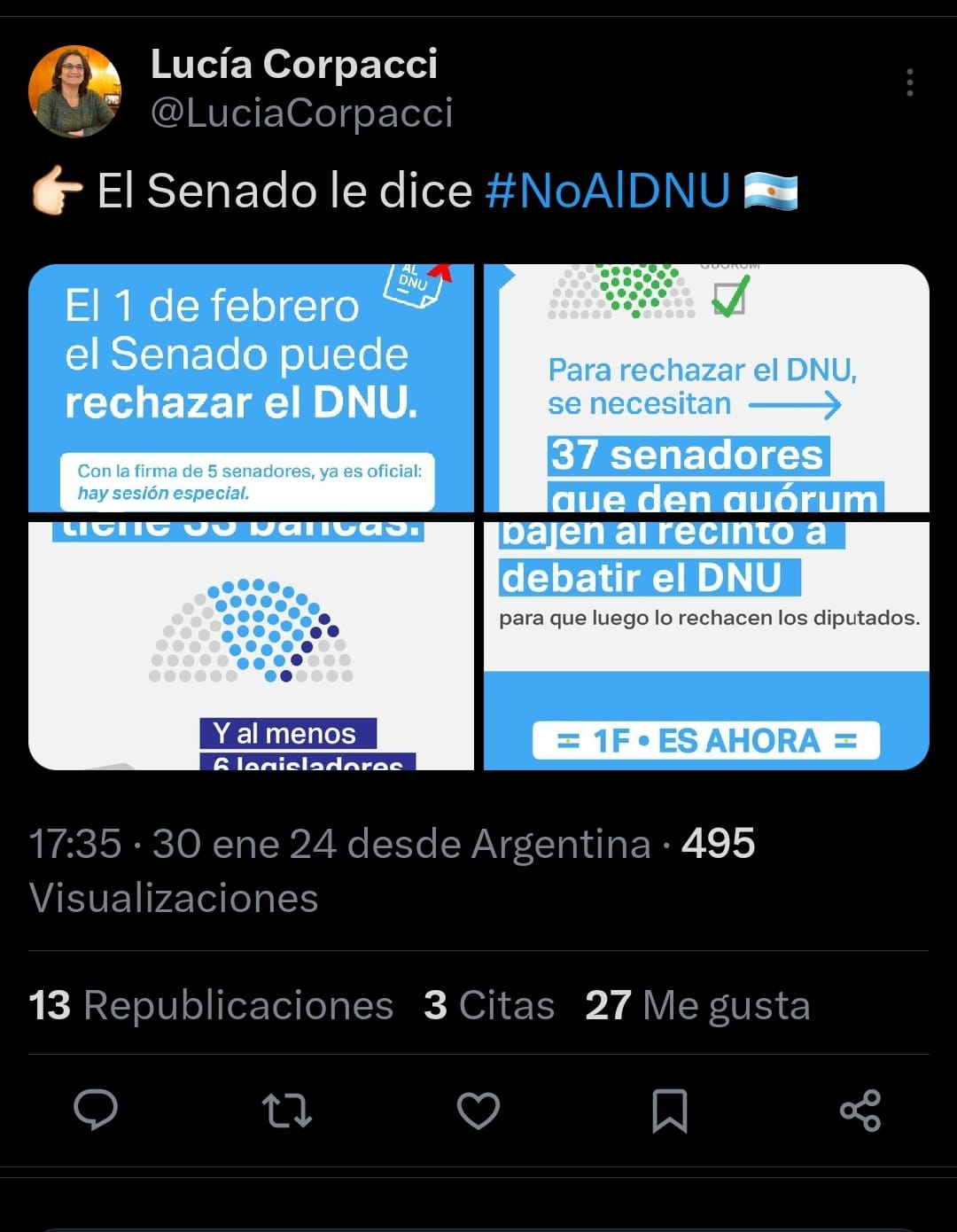957x1232 pixels.
Task: Like this tweet with the heart
Action: 478,1110
